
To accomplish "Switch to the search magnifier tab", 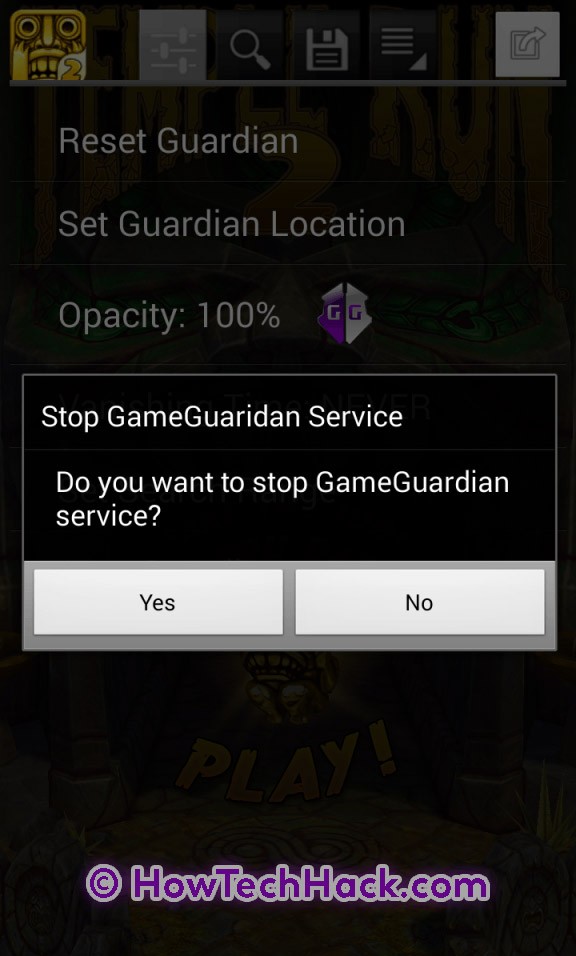I will [x=250, y=45].
